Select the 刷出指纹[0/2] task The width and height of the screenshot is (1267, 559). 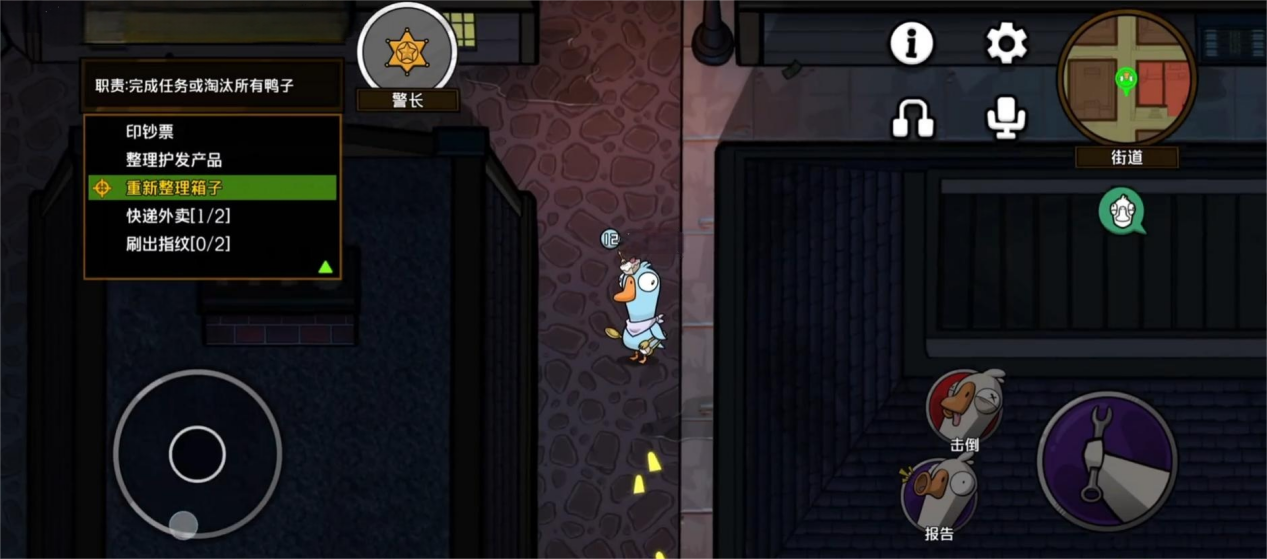pyautogui.click(x=179, y=244)
